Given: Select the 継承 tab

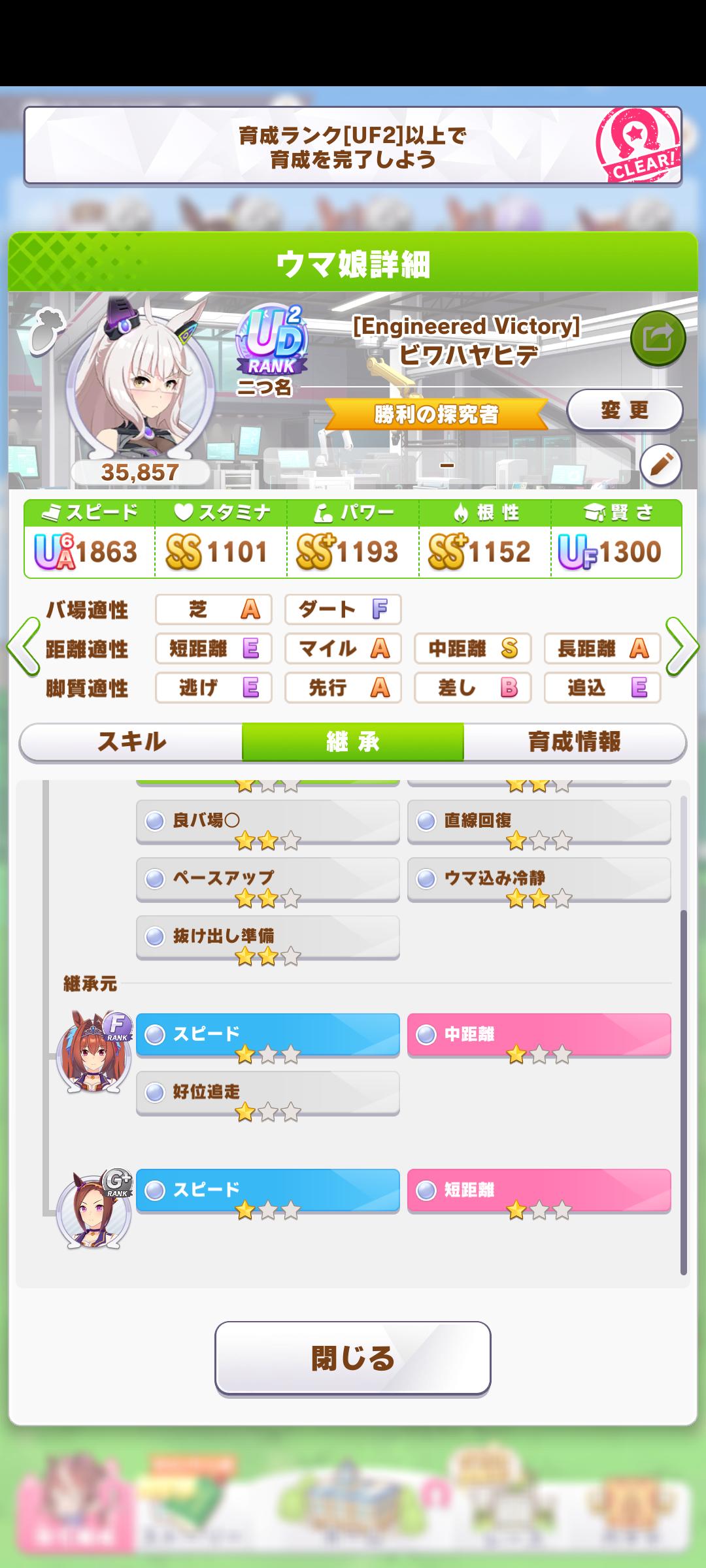Looking at the screenshot, I should tap(353, 742).
